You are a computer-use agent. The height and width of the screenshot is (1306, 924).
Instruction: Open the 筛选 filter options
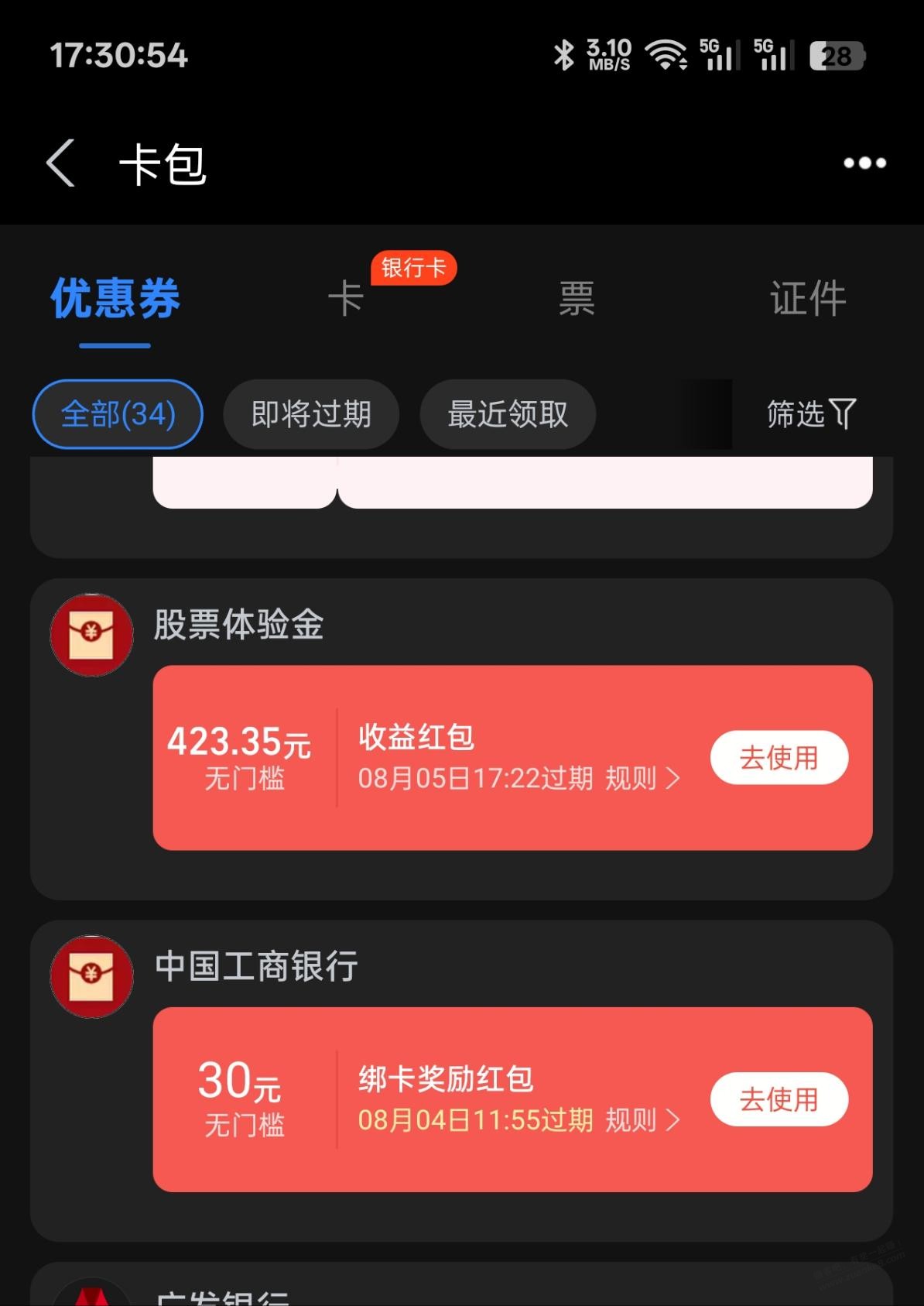[x=810, y=414]
